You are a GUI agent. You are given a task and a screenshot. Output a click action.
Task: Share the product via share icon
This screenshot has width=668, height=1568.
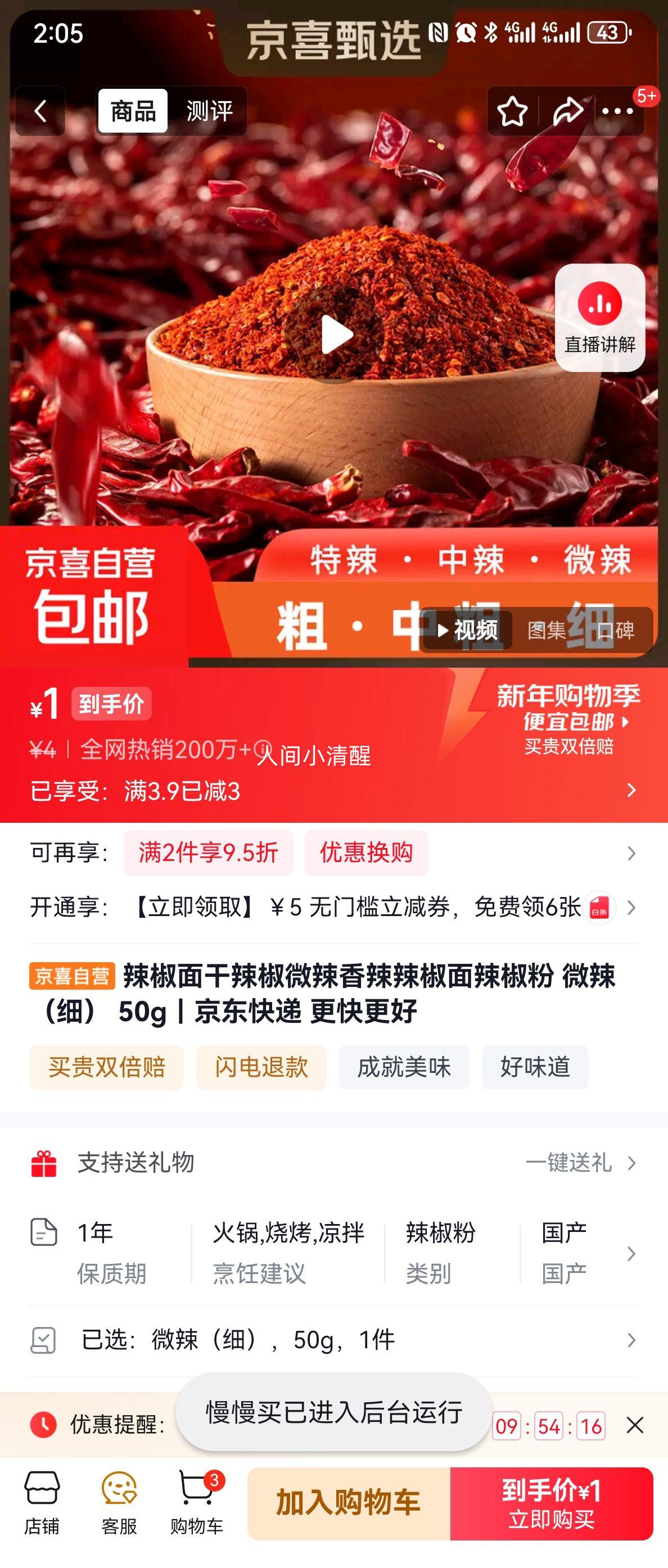pyautogui.click(x=567, y=111)
